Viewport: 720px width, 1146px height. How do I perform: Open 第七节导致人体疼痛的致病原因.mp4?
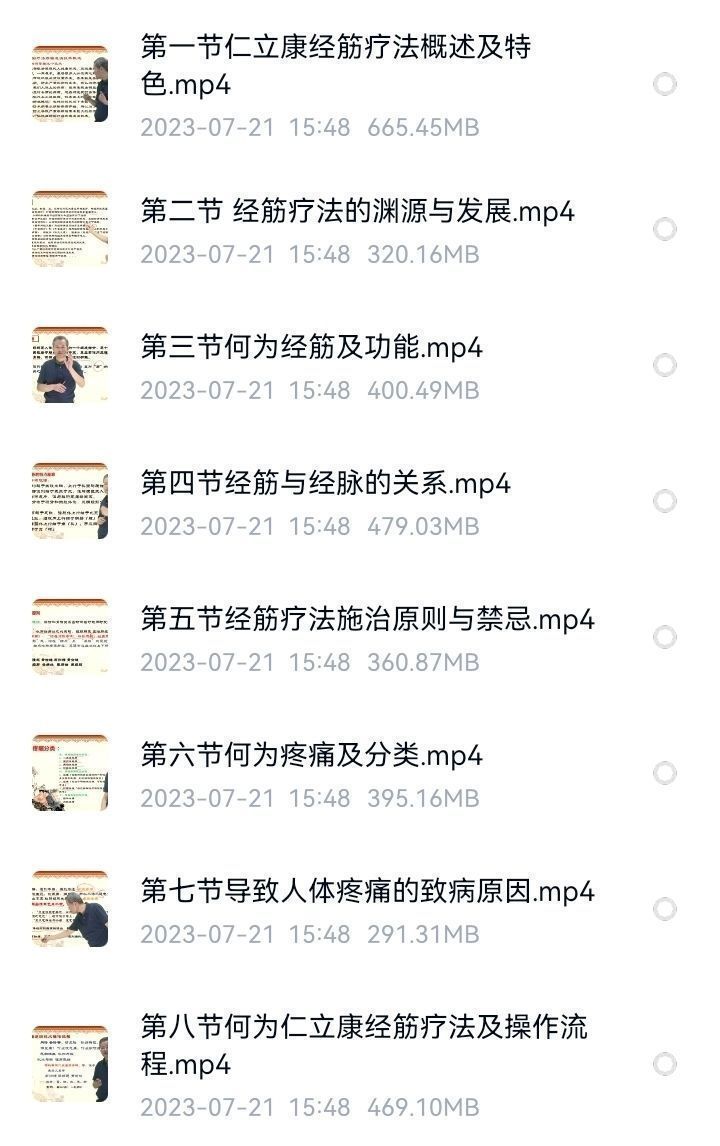coord(367,891)
